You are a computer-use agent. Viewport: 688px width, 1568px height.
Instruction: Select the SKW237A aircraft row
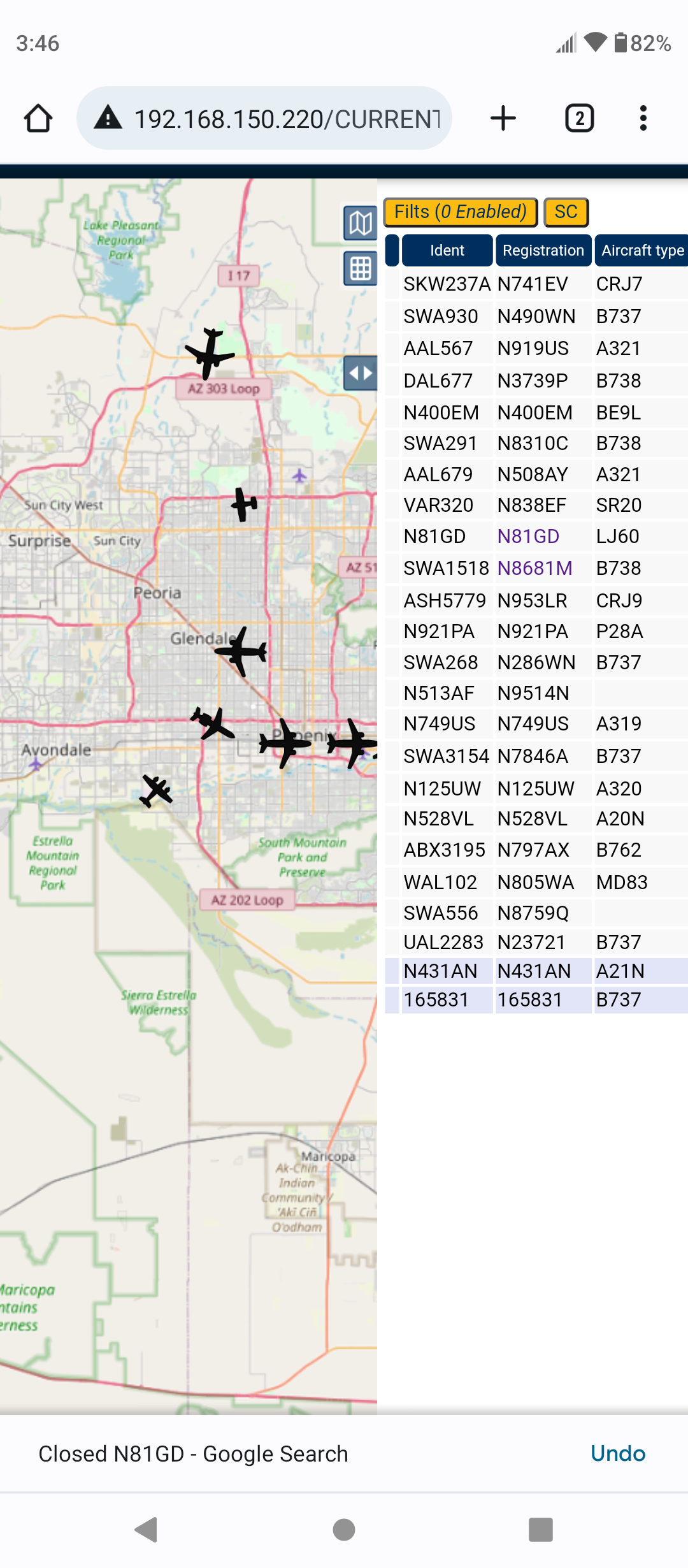pyautogui.click(x=536, y=284)
